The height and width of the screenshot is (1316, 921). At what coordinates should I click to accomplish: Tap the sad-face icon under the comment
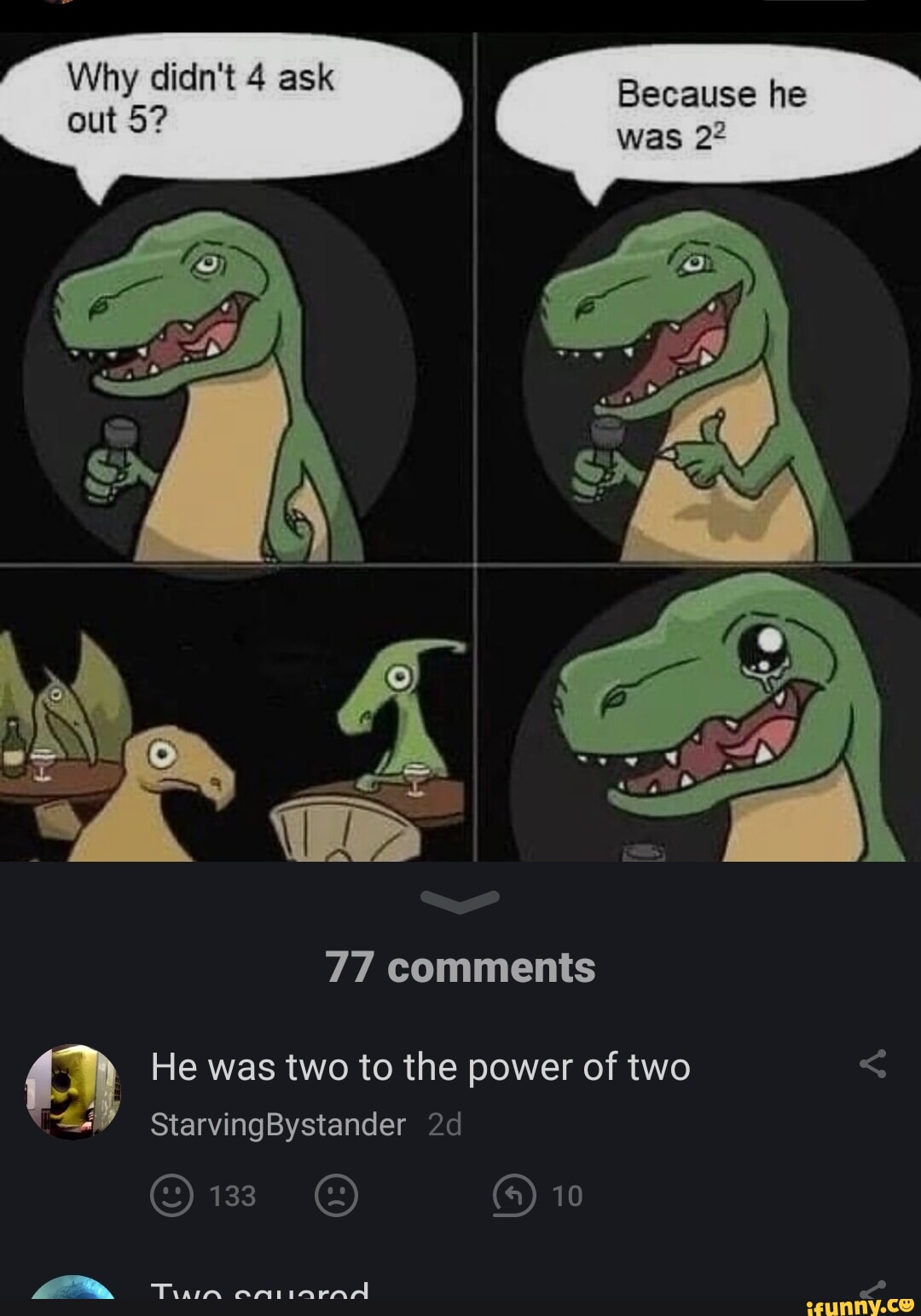point(334,1195)
